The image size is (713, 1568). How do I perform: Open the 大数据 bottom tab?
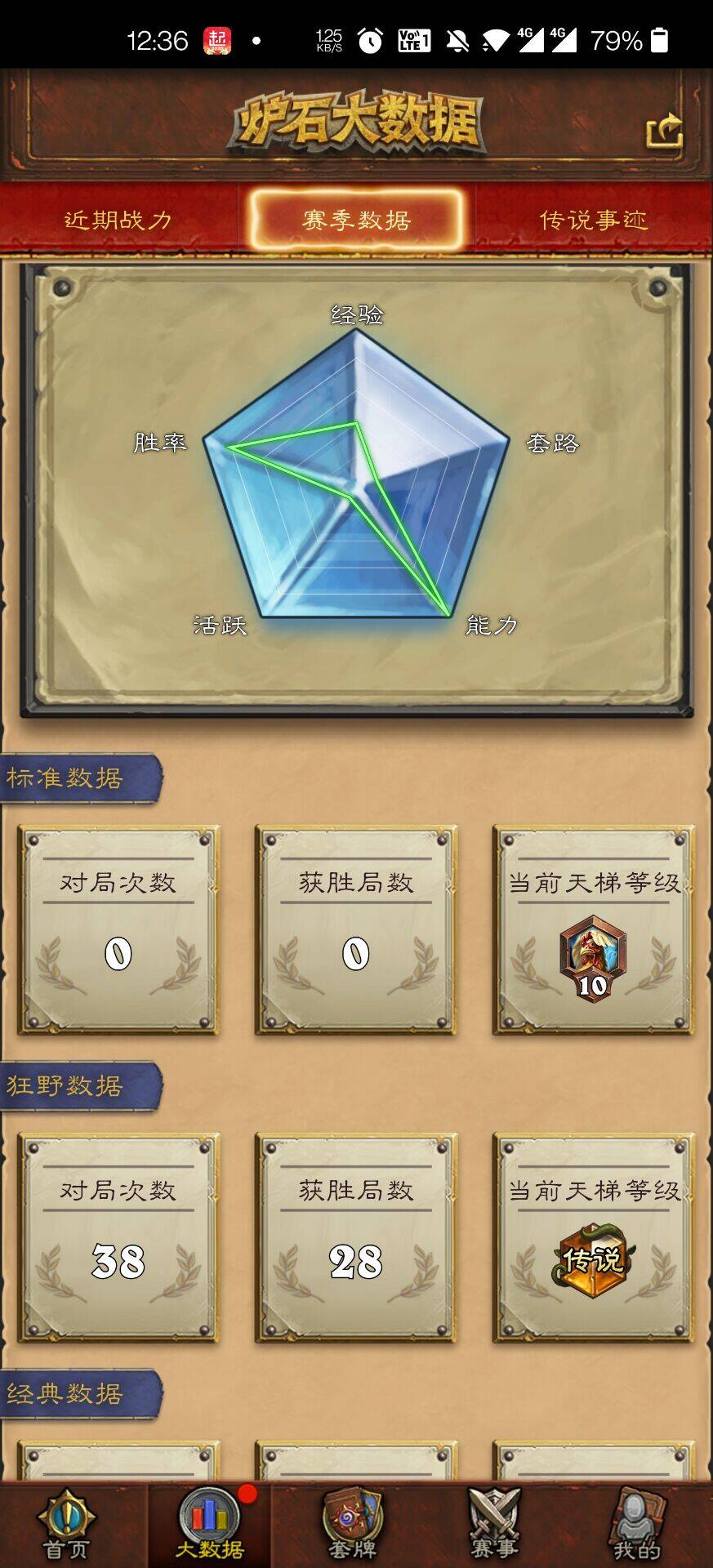click(209, 1524)
